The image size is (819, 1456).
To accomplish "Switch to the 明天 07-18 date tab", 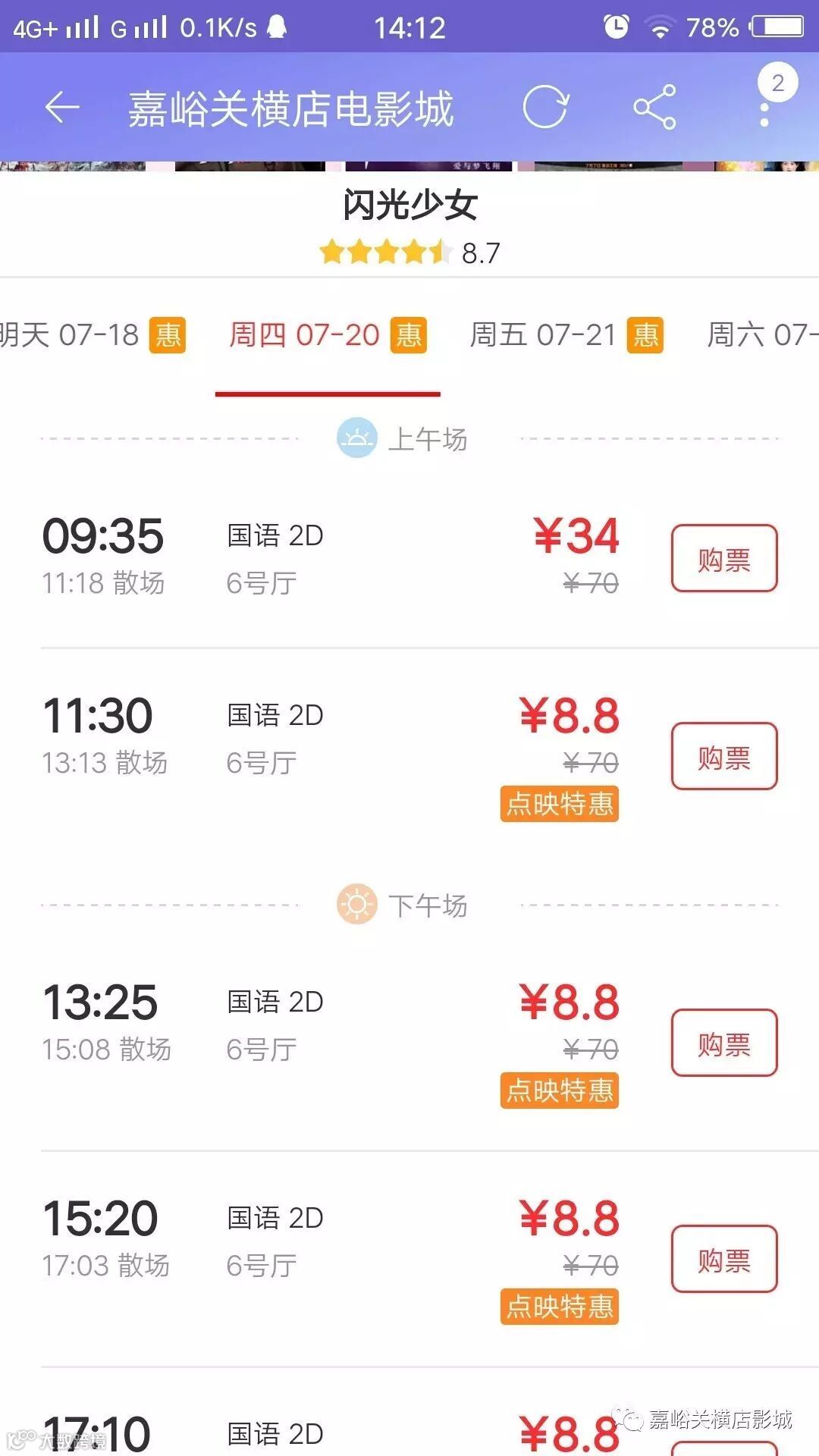I will pyautogui.click(x=93, y=335).
